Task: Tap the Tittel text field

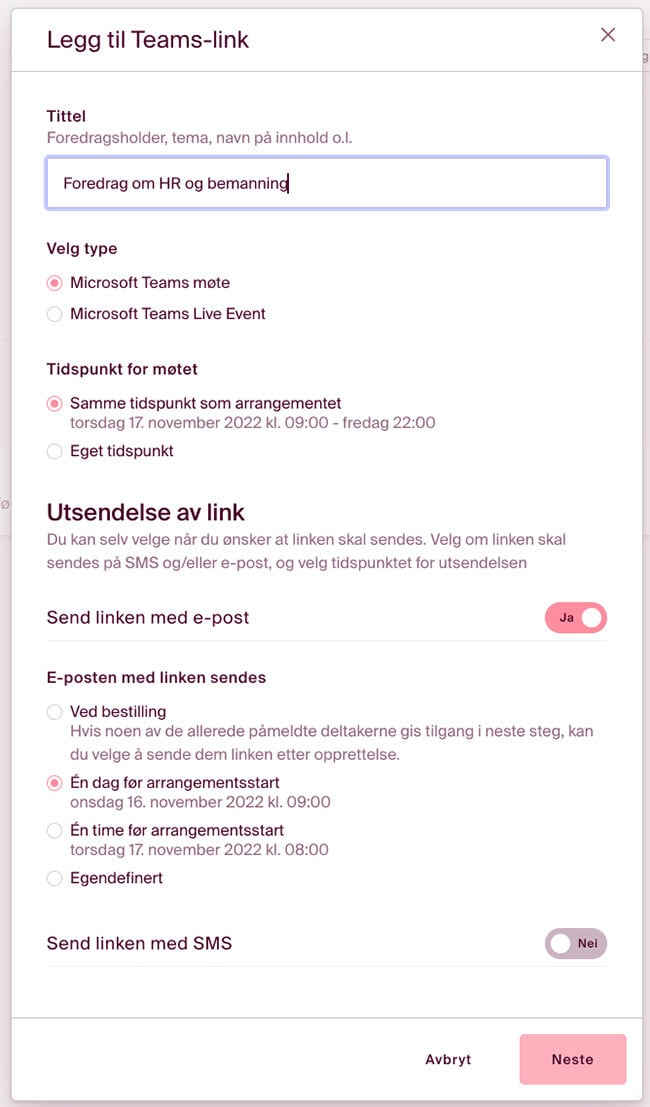Action: point(326,183)
